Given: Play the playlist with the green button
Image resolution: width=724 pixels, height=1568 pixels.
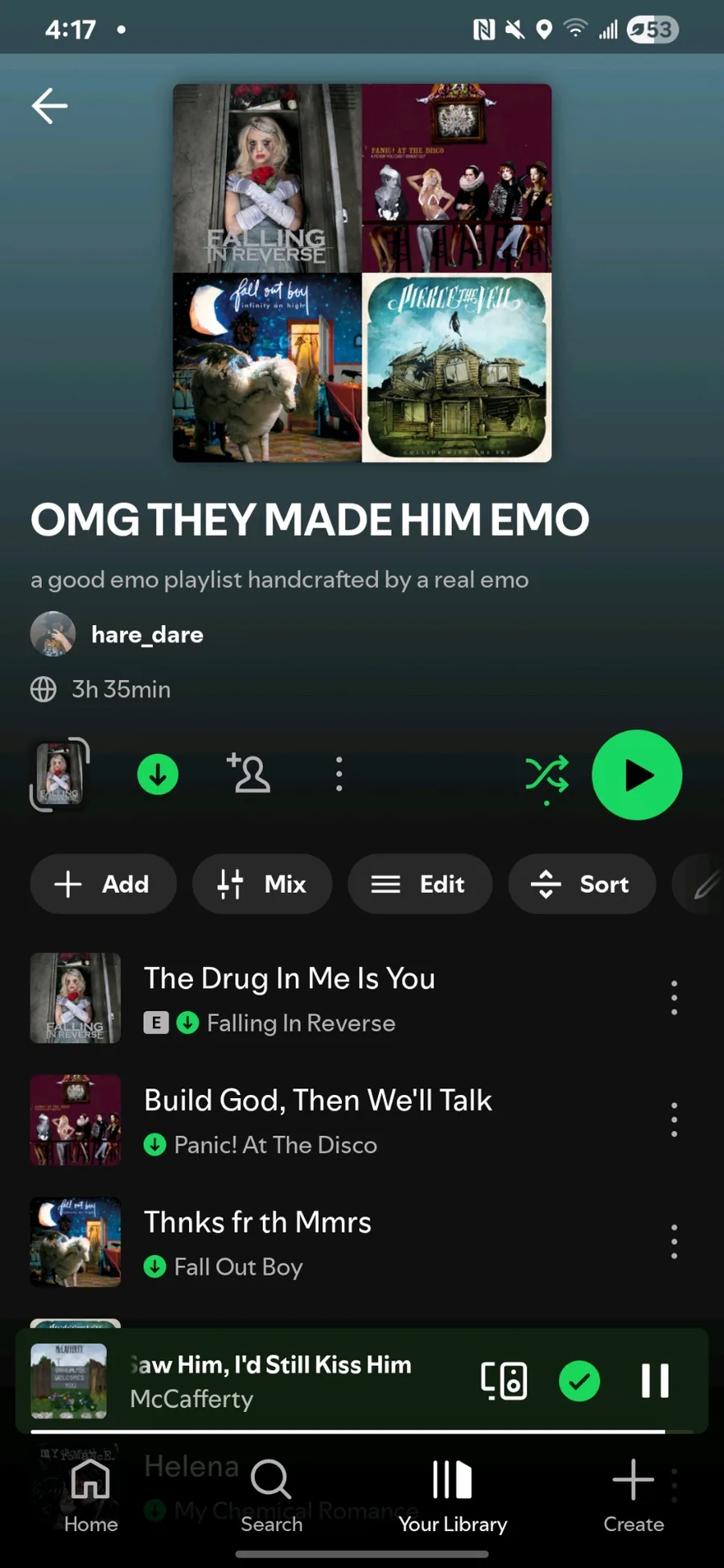Looking at the screenshot, I should 637,776.
